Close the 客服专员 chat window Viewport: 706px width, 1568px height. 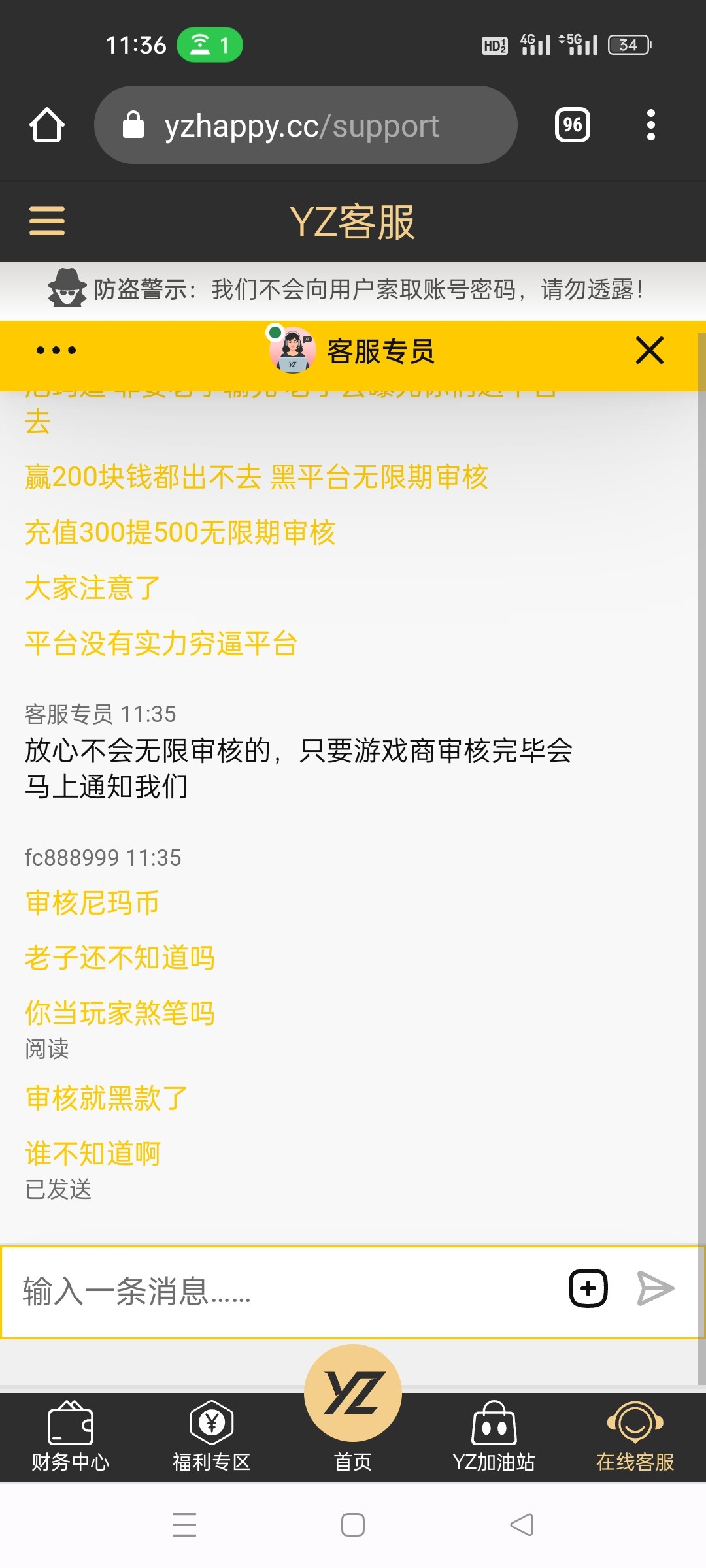(650, 350)
